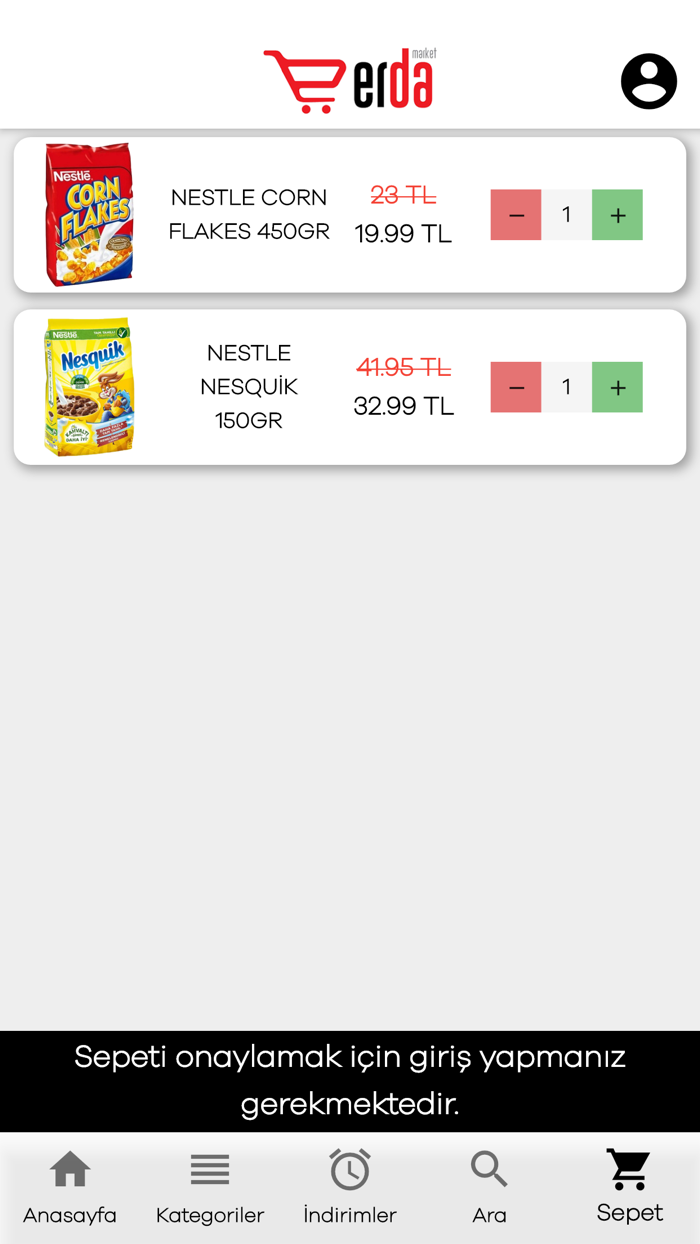Viewport: 700px width, 1244px height.
Task: Decrease Nestle Nesquik quantity
Action: [x=516, y=387]
